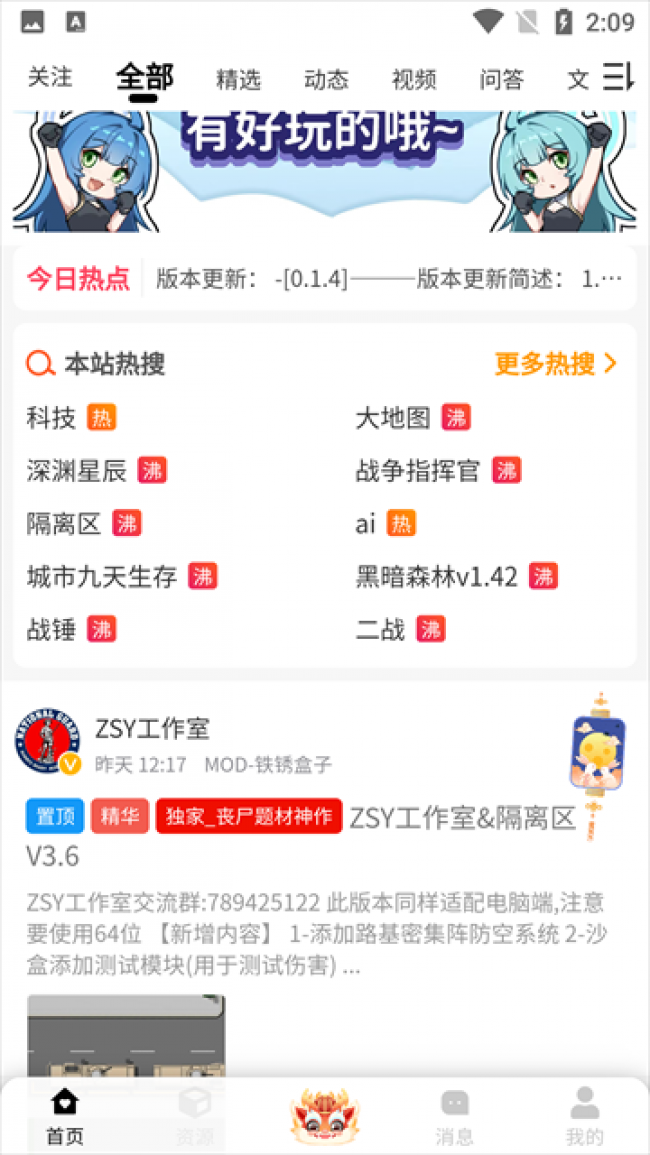Open the category list menu icon

pyautogui.click(x=617, y=77)
